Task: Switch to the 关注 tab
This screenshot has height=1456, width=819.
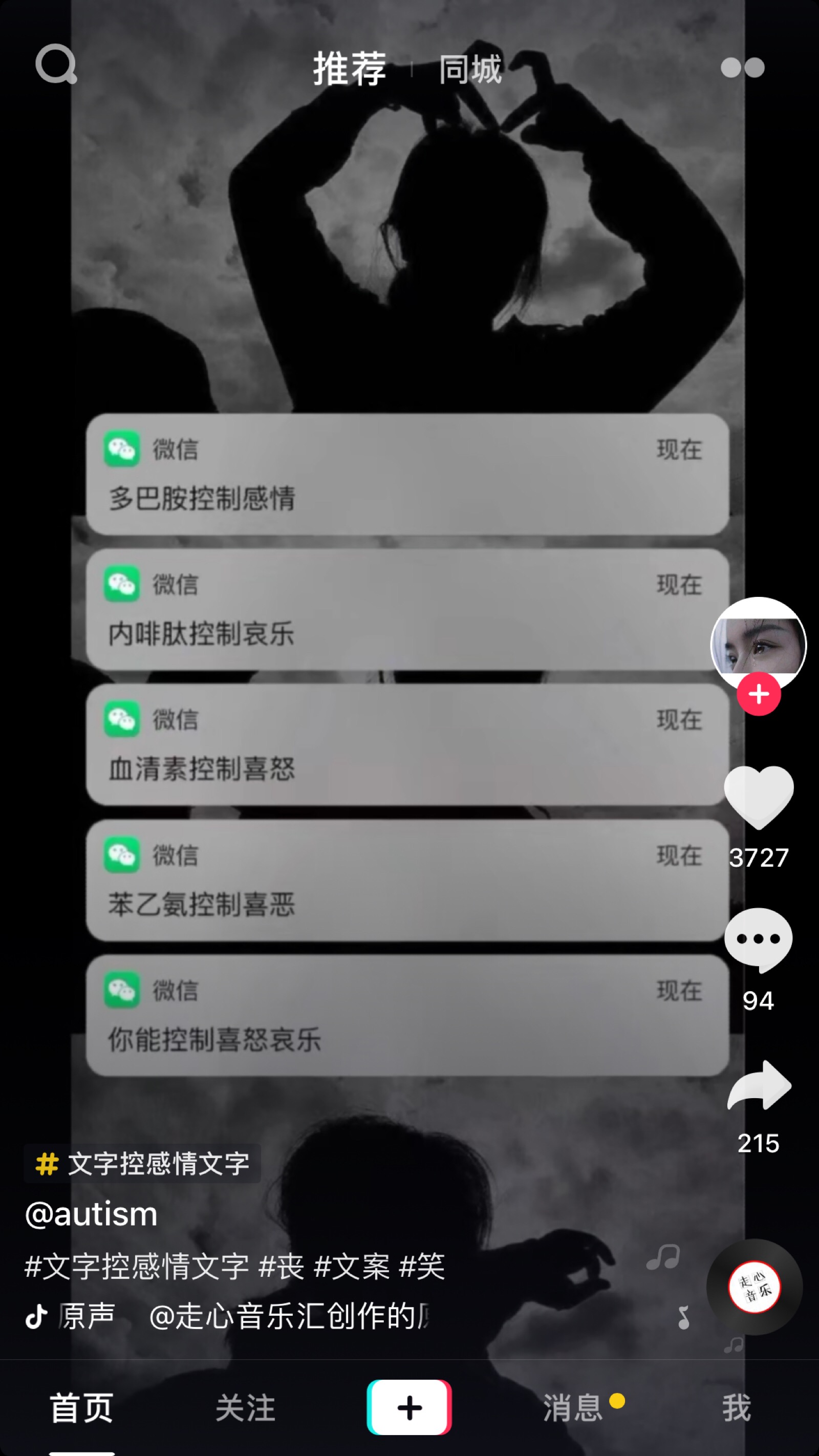Action: 245,1407
